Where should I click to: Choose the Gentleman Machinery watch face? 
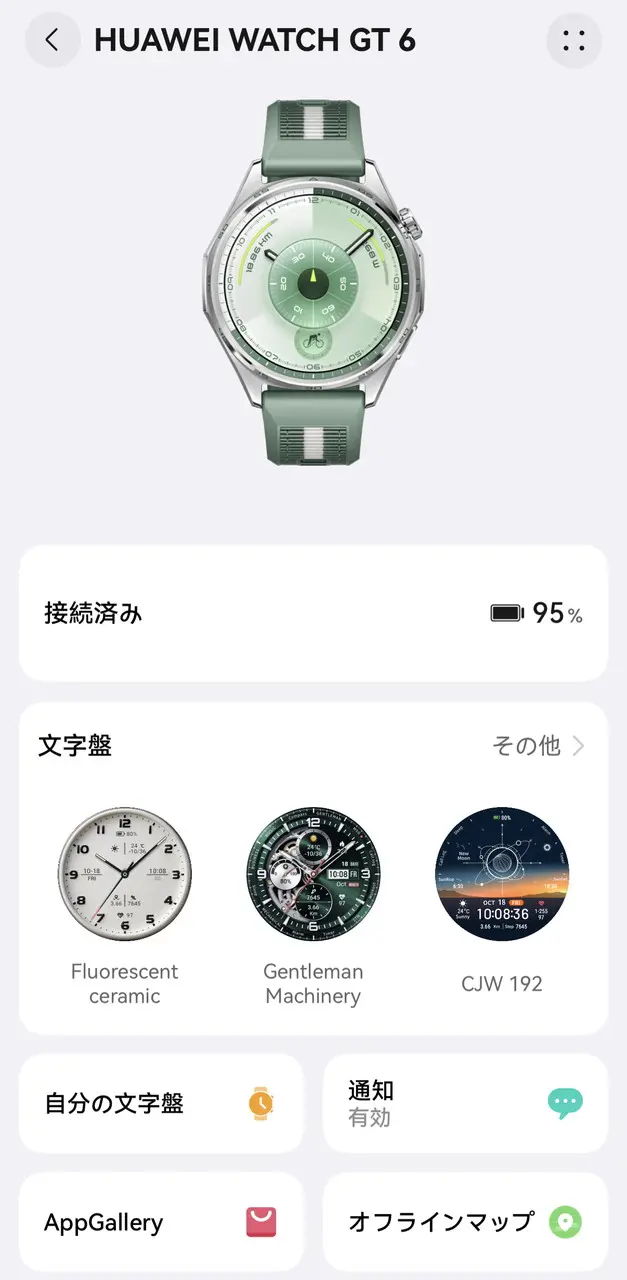[313, 874]
